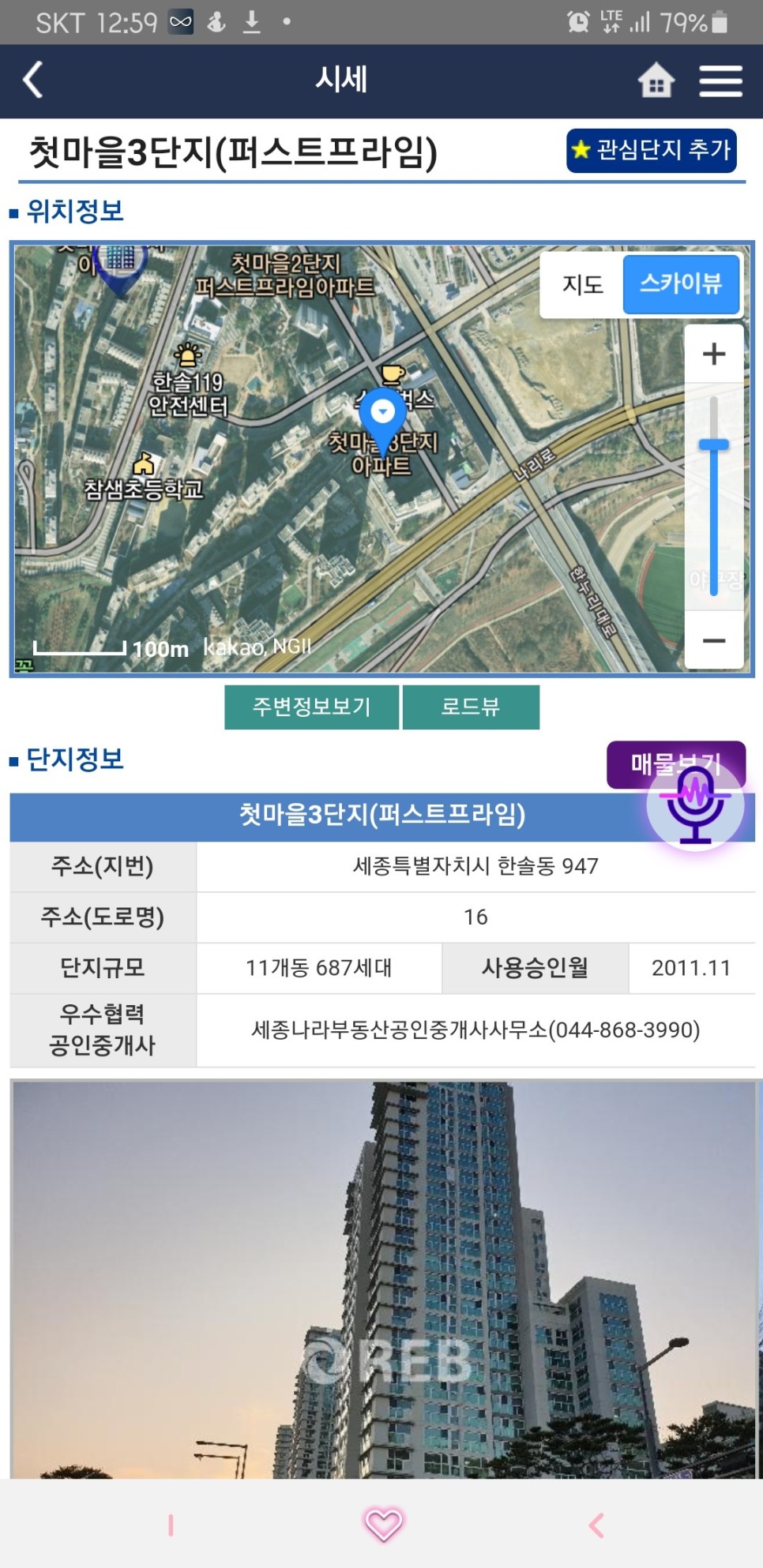Zoom in with the + map button
This screenshot has height=1568, width=763.
[x=713, y=353]
